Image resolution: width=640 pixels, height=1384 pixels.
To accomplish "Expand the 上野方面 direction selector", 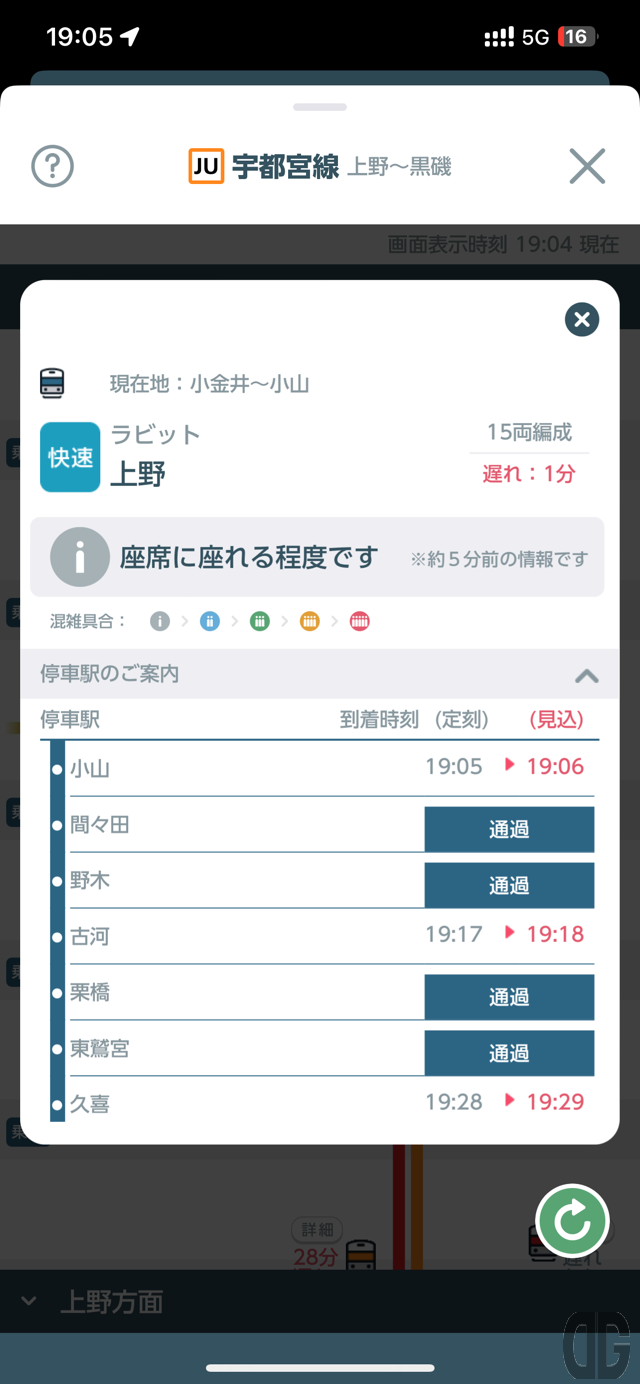I will coord(29,1301).
